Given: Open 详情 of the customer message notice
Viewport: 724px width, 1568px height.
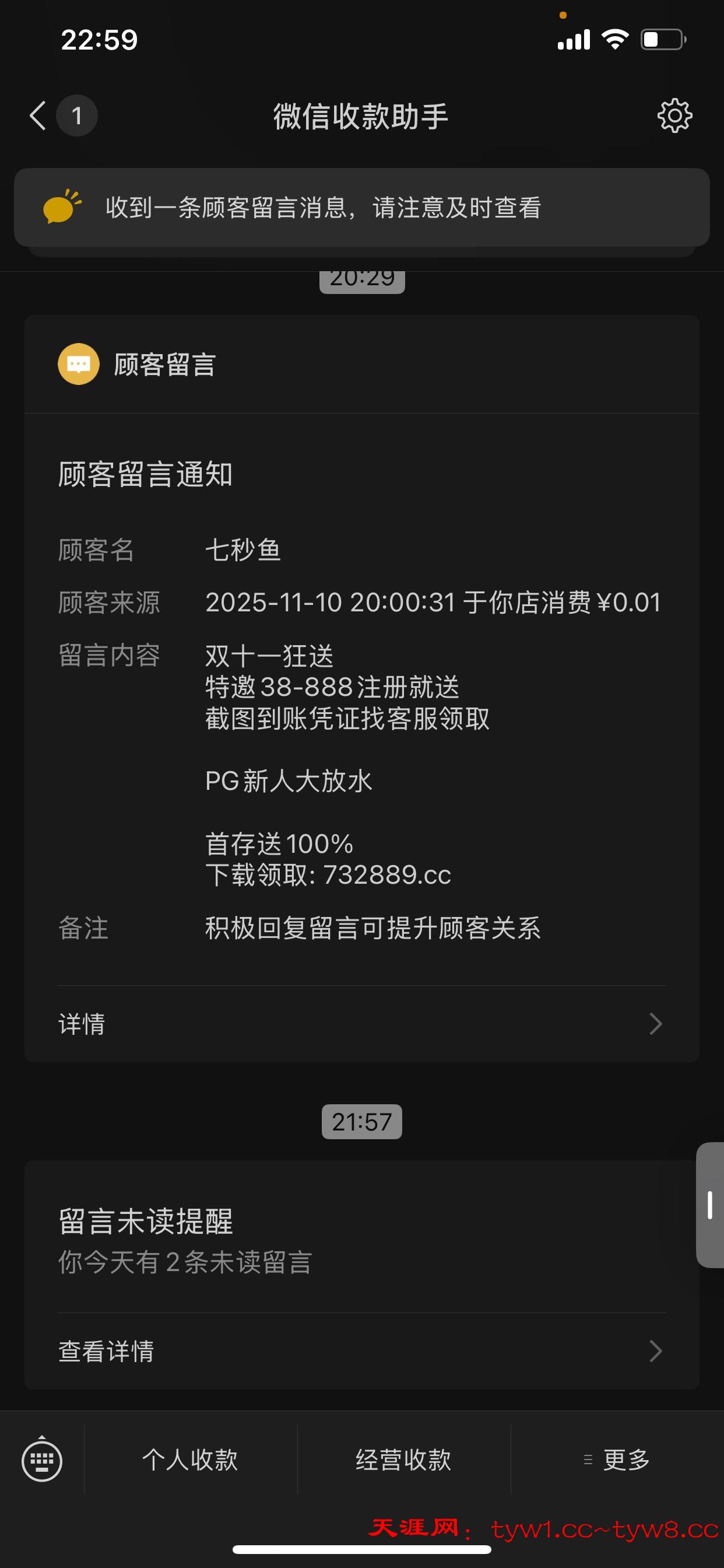Looking at the screenshot, I should [361, 1024].
